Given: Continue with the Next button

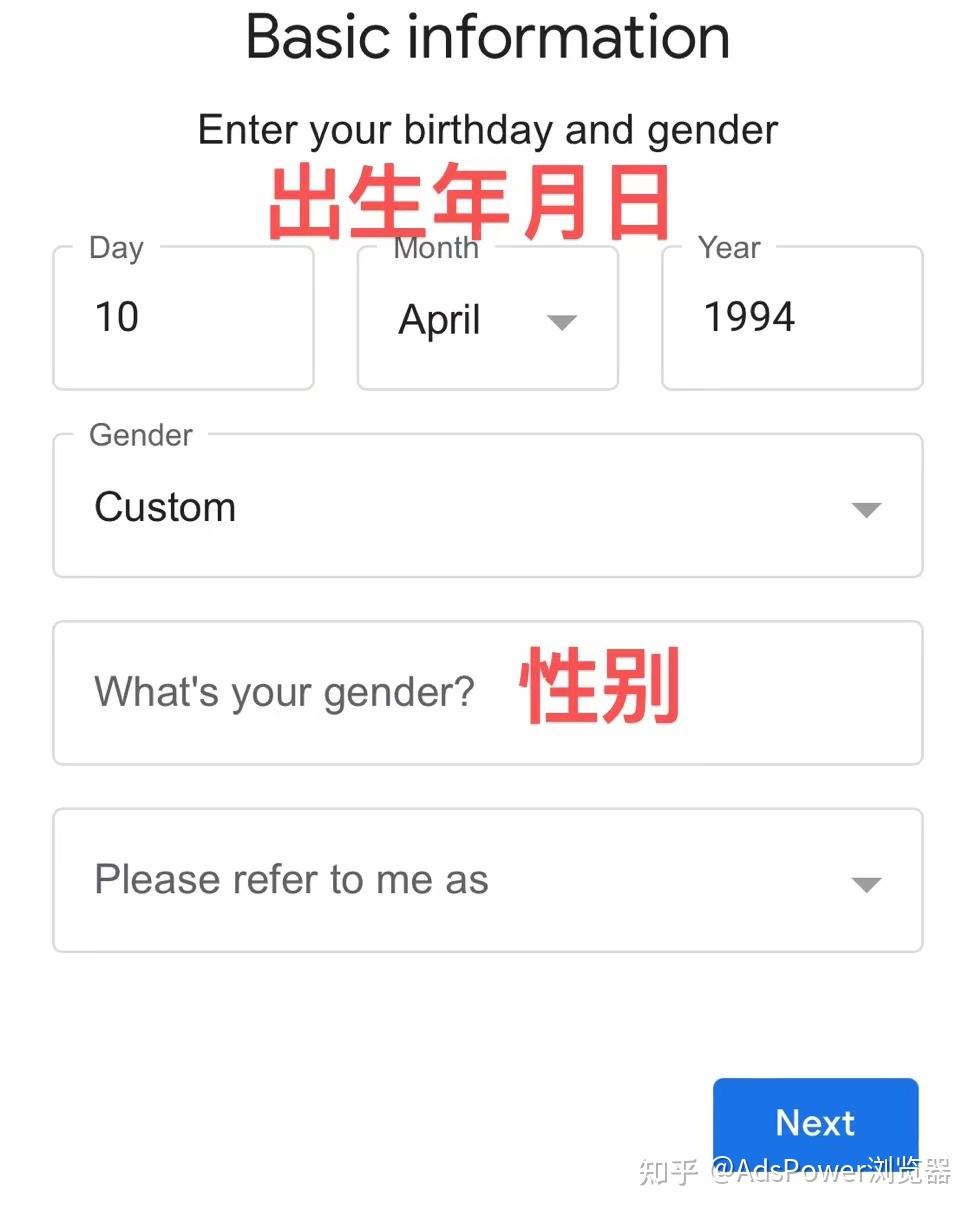Looking at the screenshot, I should coord(815,1122).
